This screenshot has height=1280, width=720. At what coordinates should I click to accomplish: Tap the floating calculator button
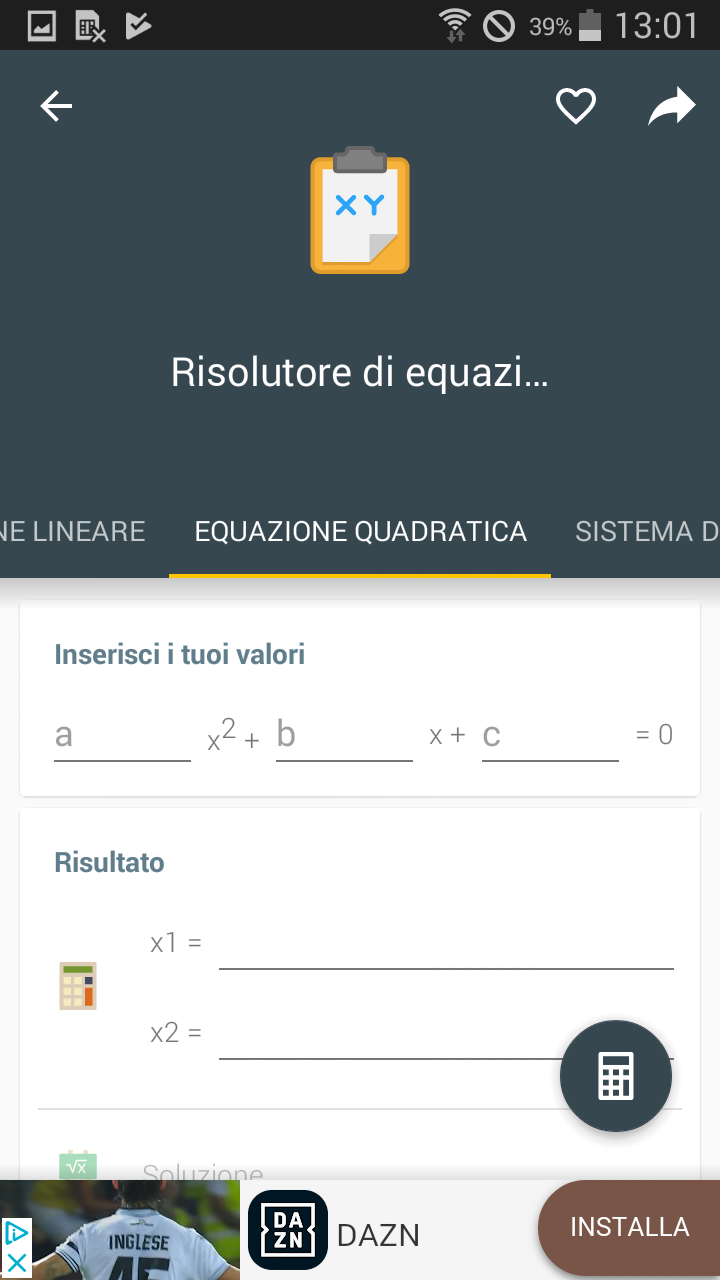pyautogui.click(x=616, y=1076)
